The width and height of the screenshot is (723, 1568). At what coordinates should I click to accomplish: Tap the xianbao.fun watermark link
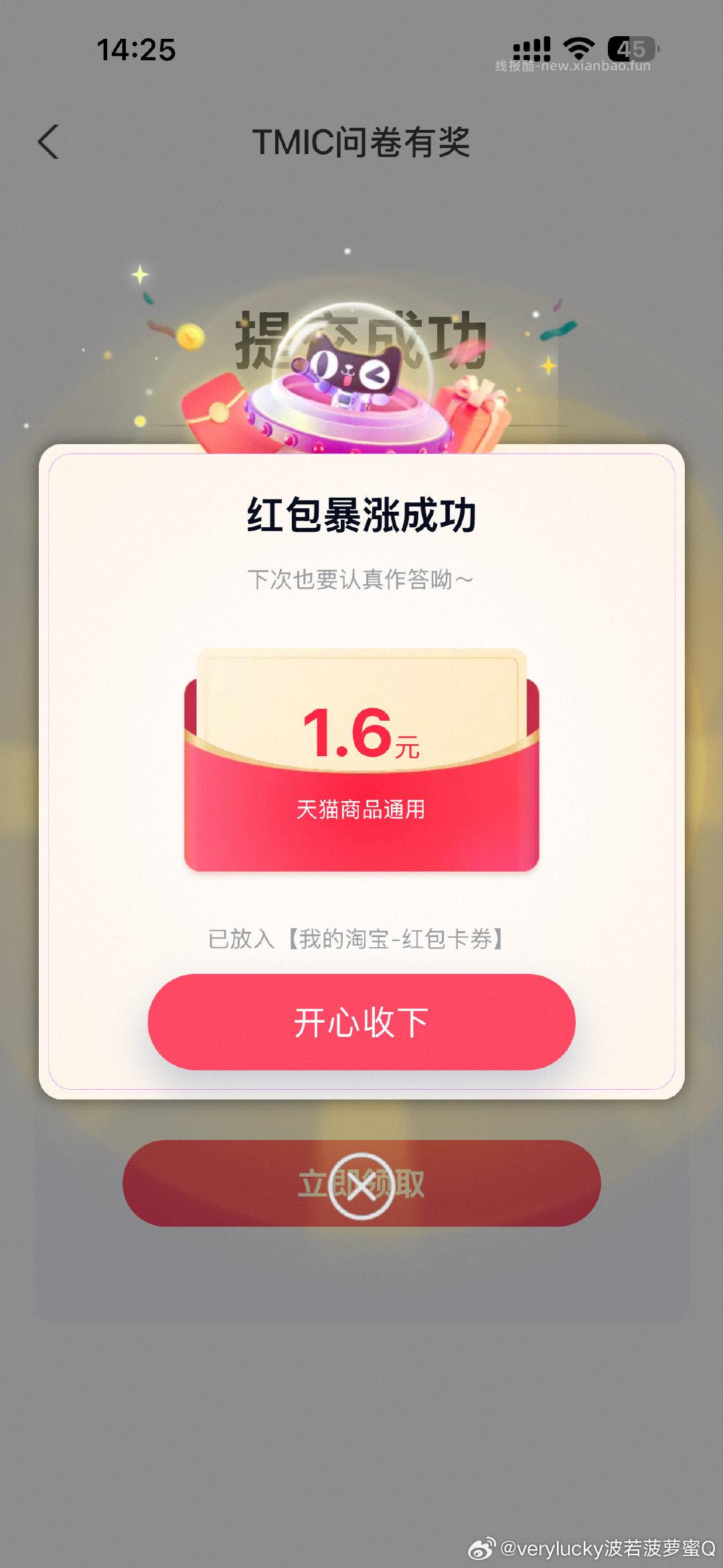[572, 67]
